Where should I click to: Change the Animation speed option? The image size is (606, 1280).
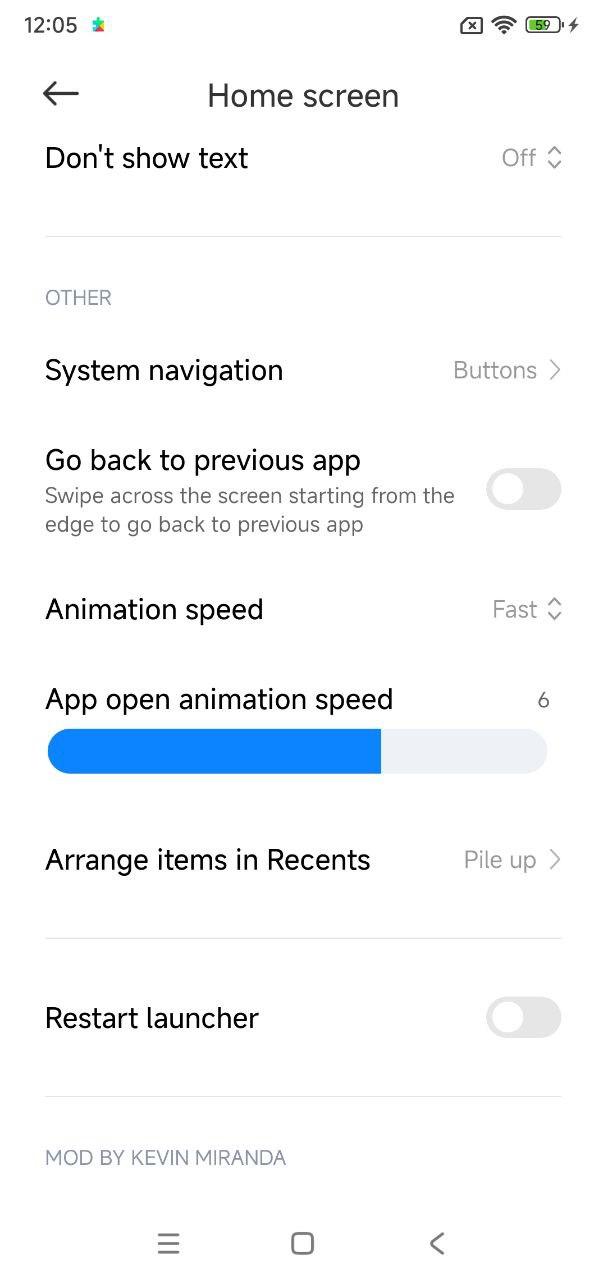tap(527, 609)
